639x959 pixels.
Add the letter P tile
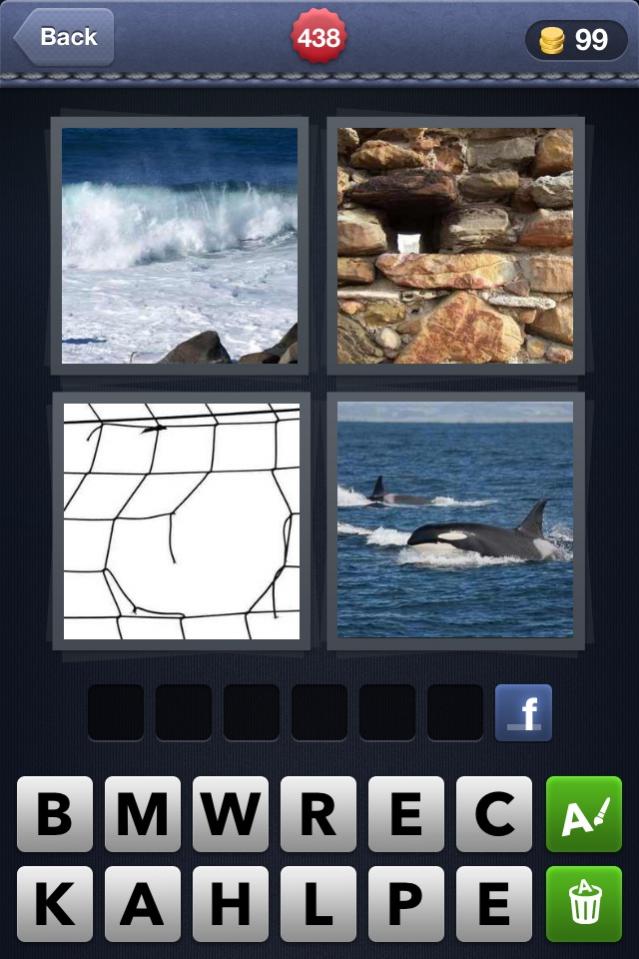[406, 903]
